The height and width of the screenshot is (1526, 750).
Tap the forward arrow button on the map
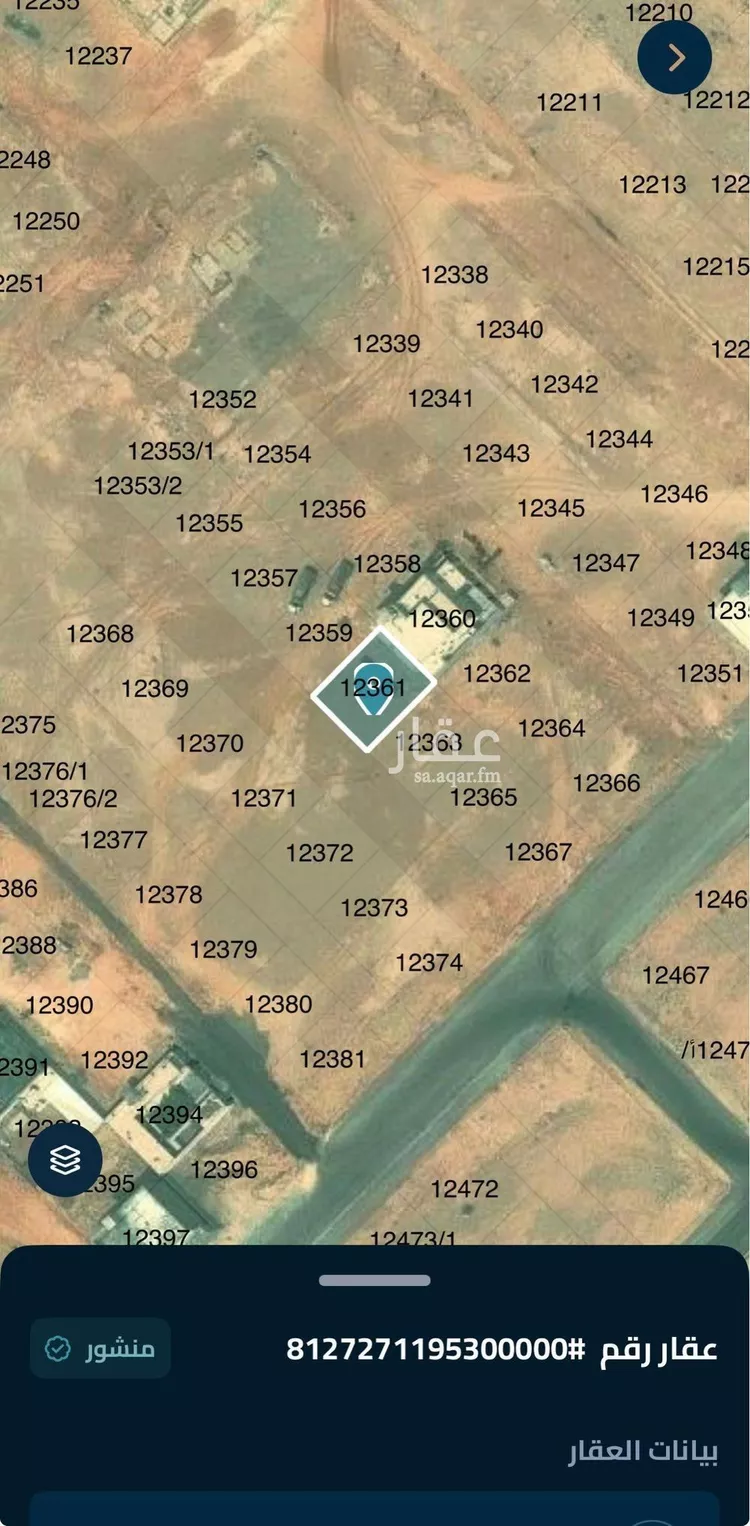(x=675, y=57)
